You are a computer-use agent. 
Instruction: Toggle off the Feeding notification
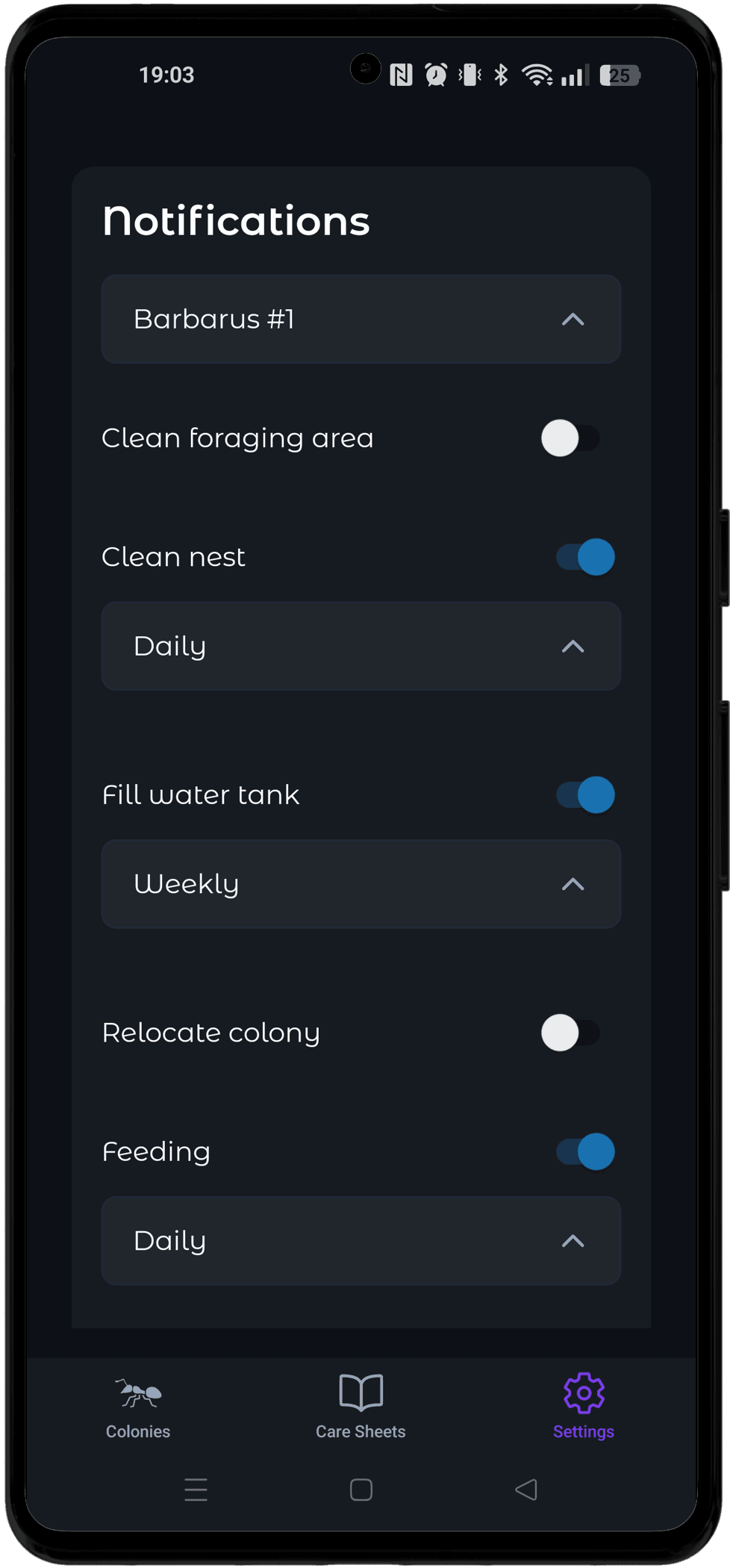click(584, 1151)
